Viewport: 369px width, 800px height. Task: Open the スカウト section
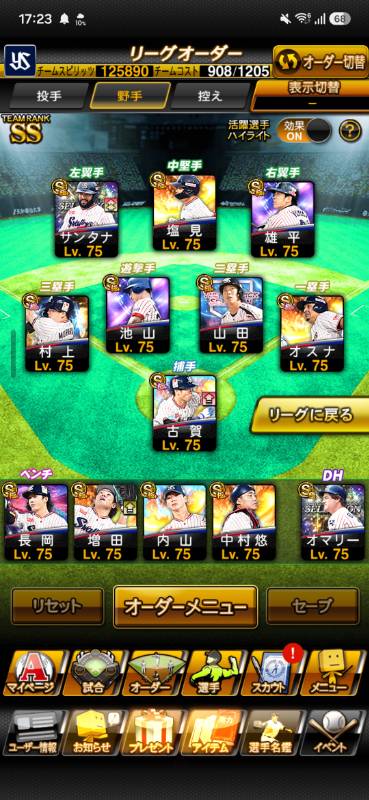coord(268,673)
